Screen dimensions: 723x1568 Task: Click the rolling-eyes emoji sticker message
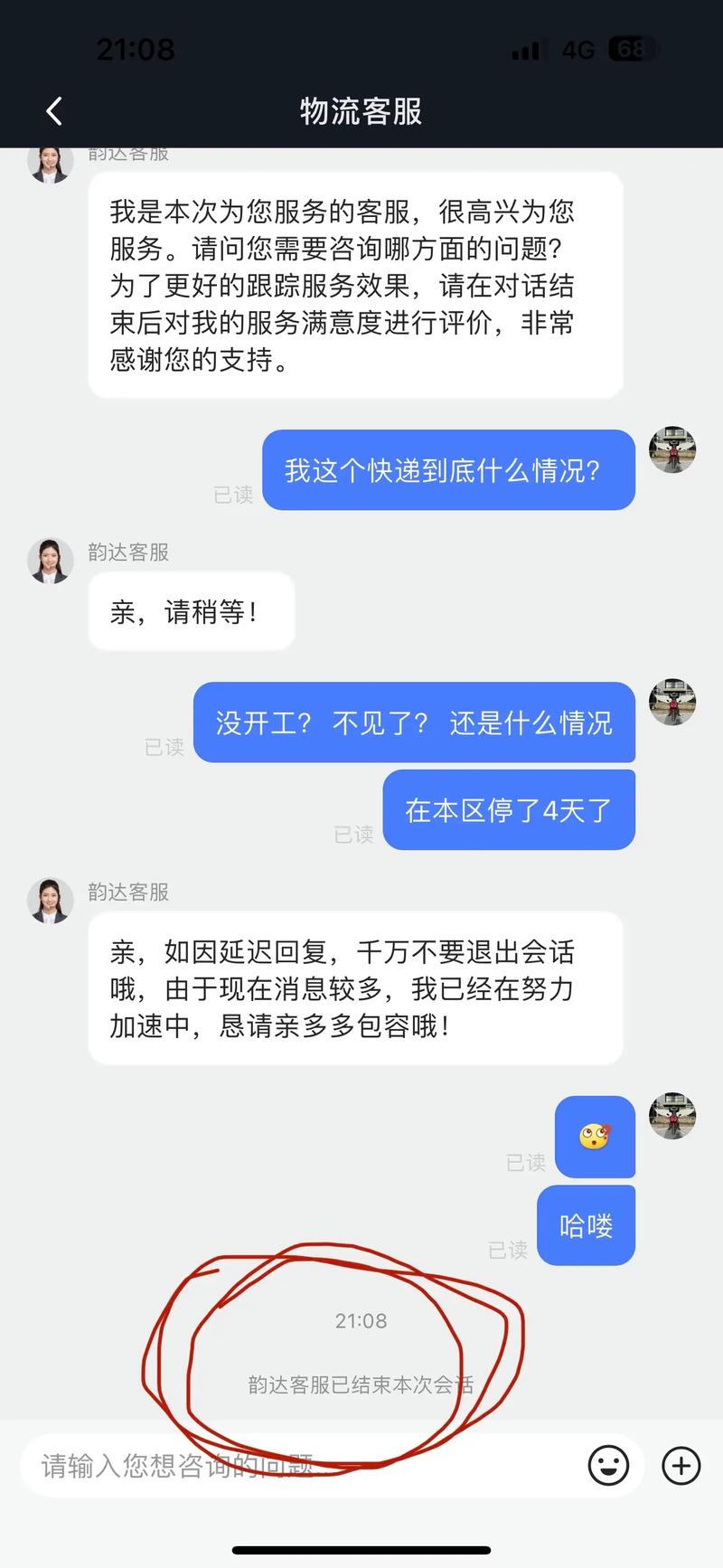pos(595,1138)
